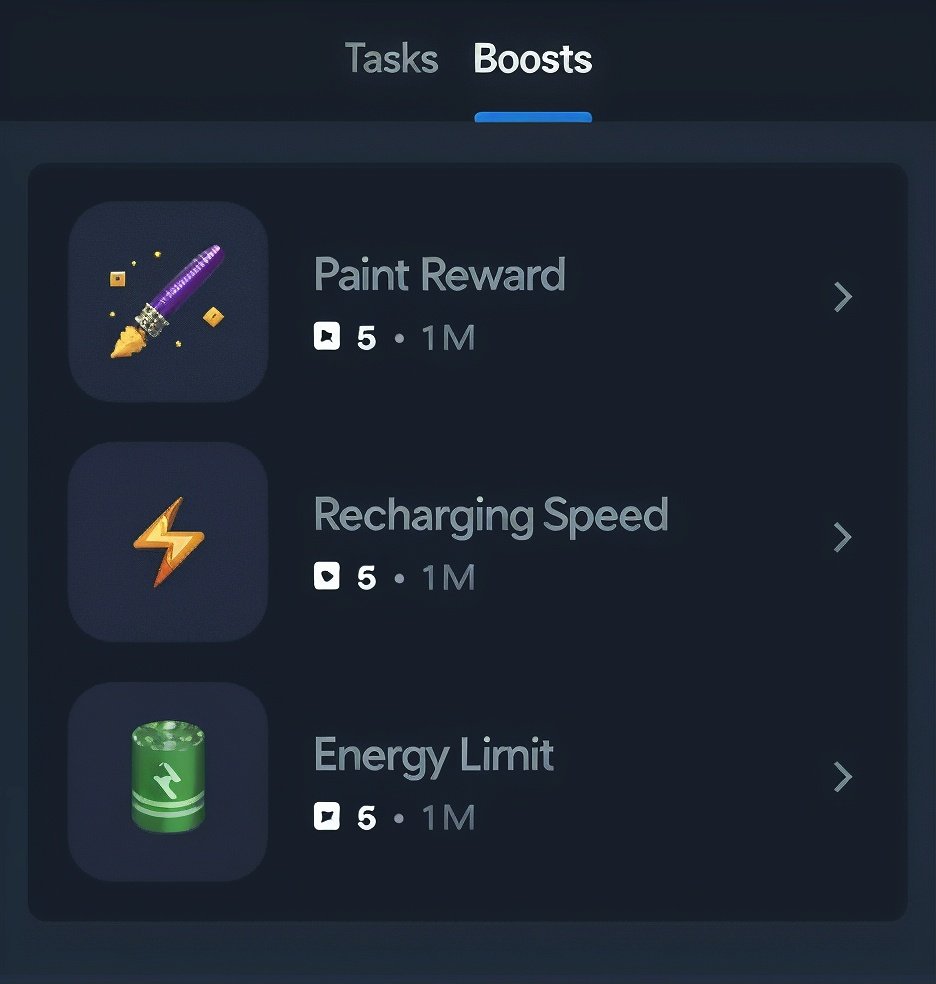
Task: Open the Energy Limit upgrade
Action: [434, 756]
